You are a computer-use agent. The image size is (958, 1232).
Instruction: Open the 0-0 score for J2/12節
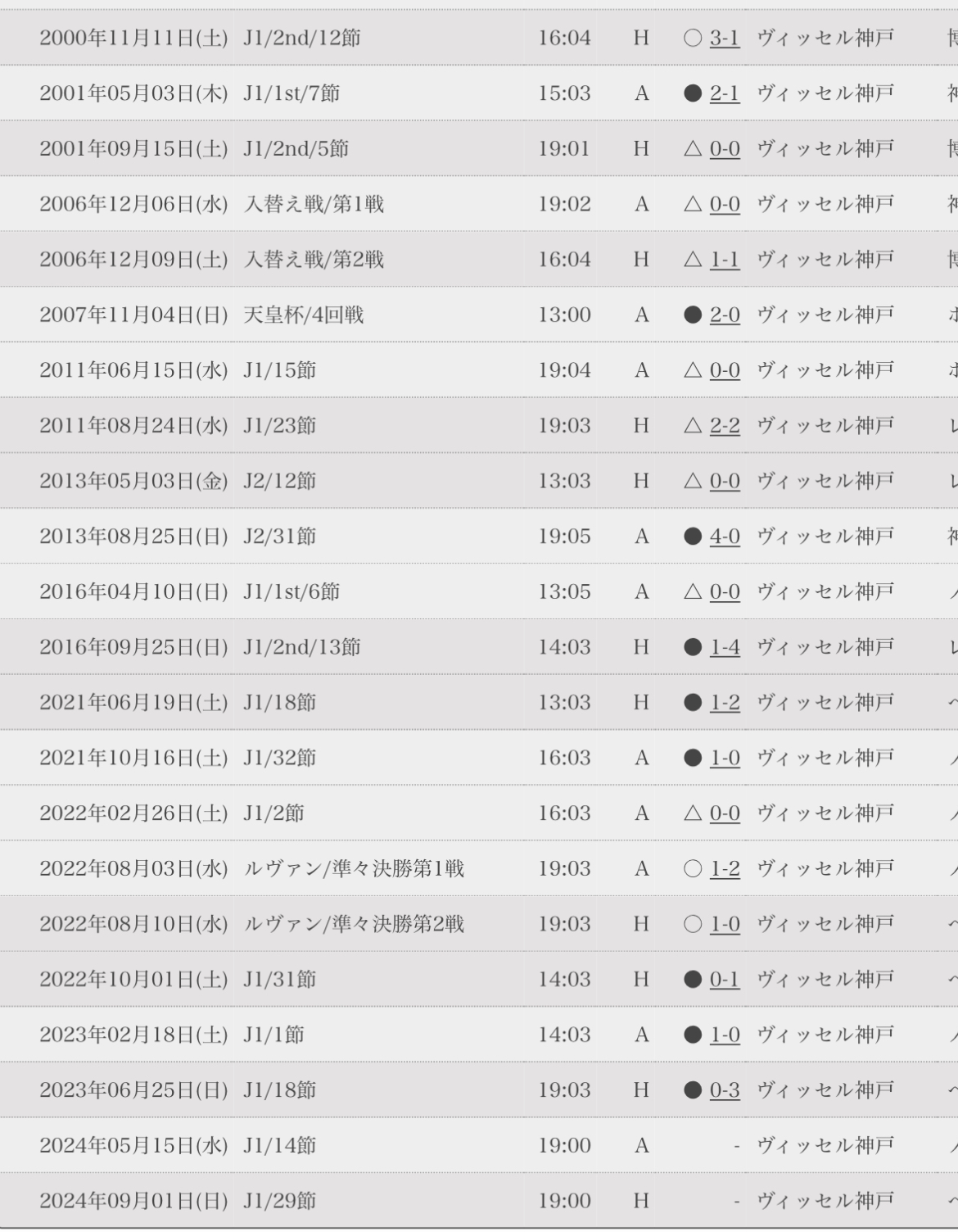click(x=725, y=481)
